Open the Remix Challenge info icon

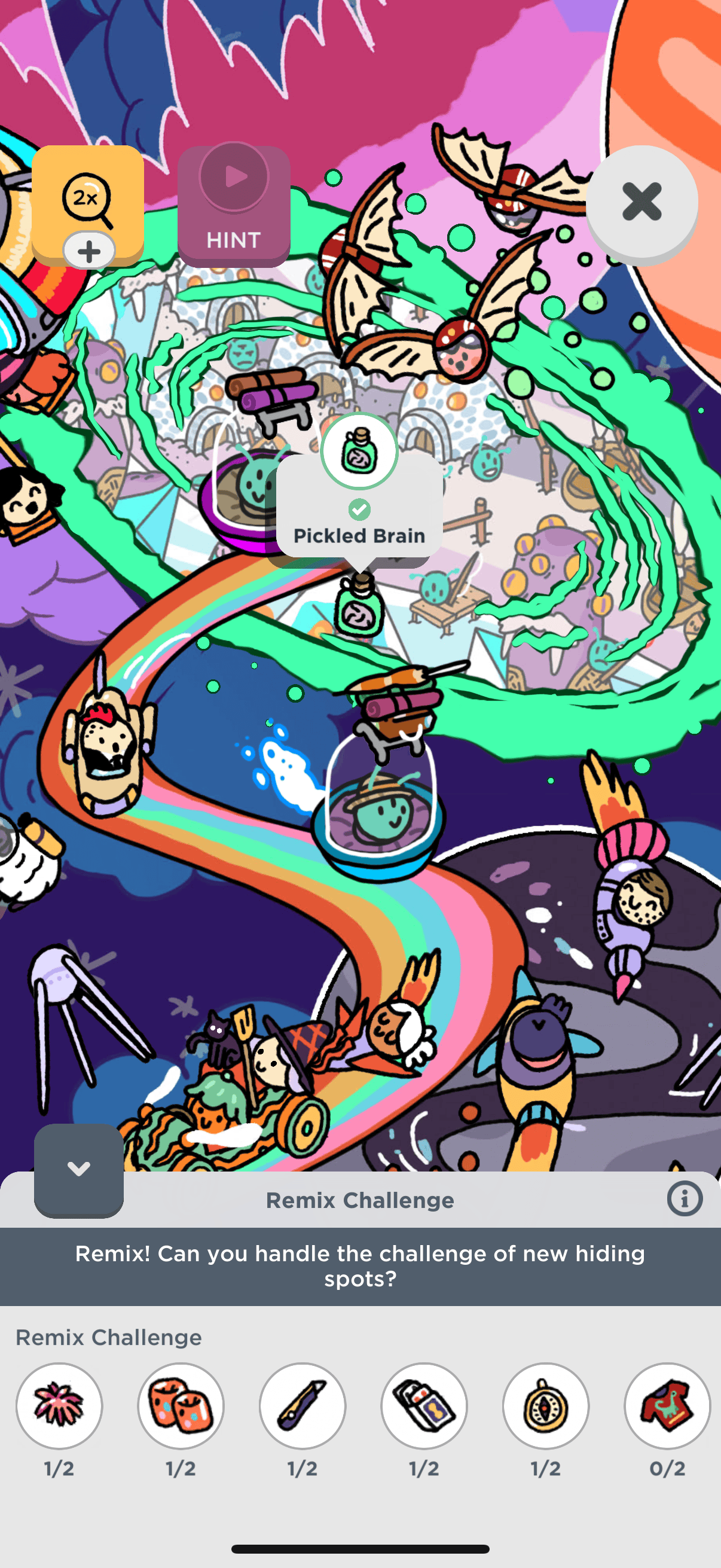coord(685,1199)
